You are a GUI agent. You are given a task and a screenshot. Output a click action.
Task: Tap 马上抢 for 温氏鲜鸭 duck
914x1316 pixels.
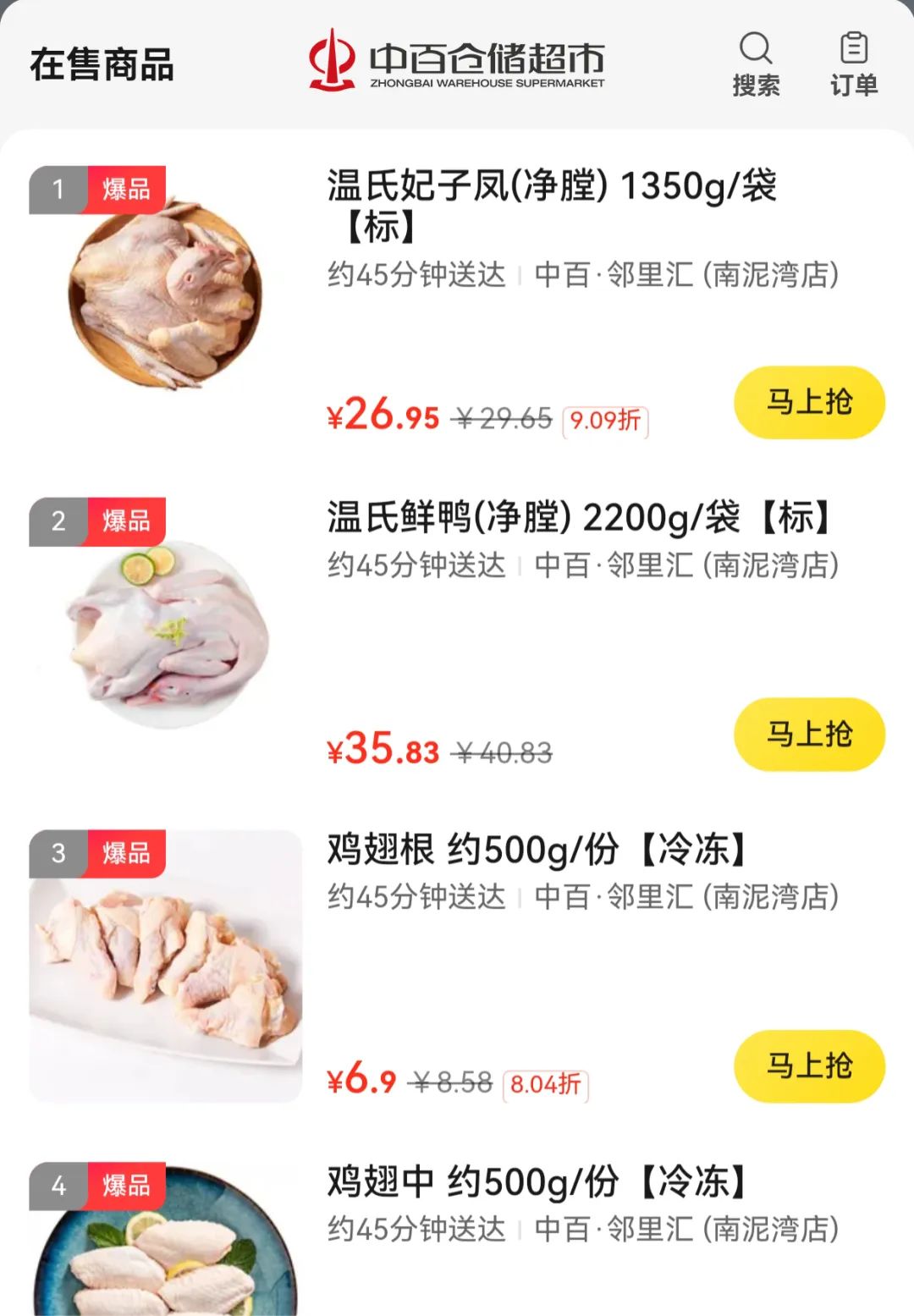coord(809,734)
